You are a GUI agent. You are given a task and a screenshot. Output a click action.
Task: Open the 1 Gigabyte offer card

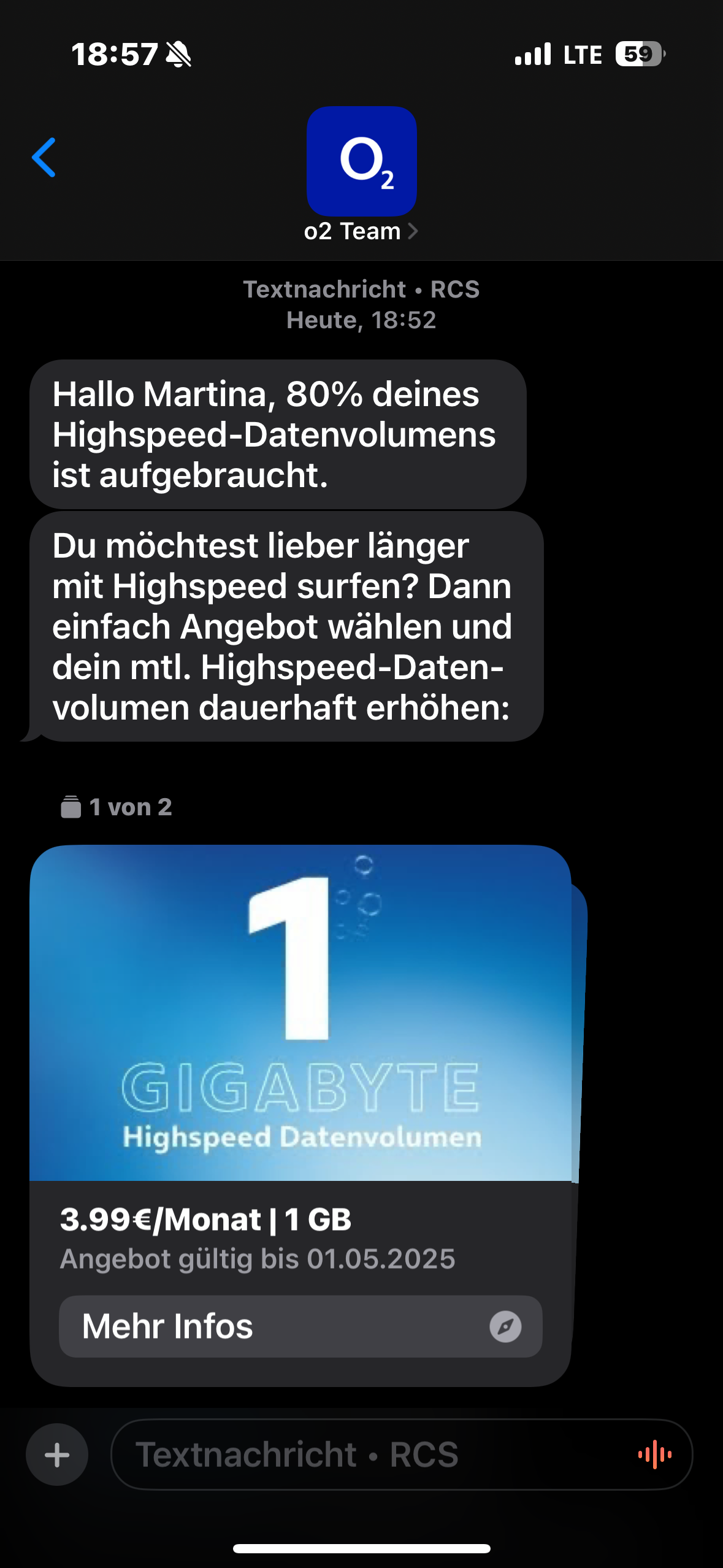click(300, 1013)
